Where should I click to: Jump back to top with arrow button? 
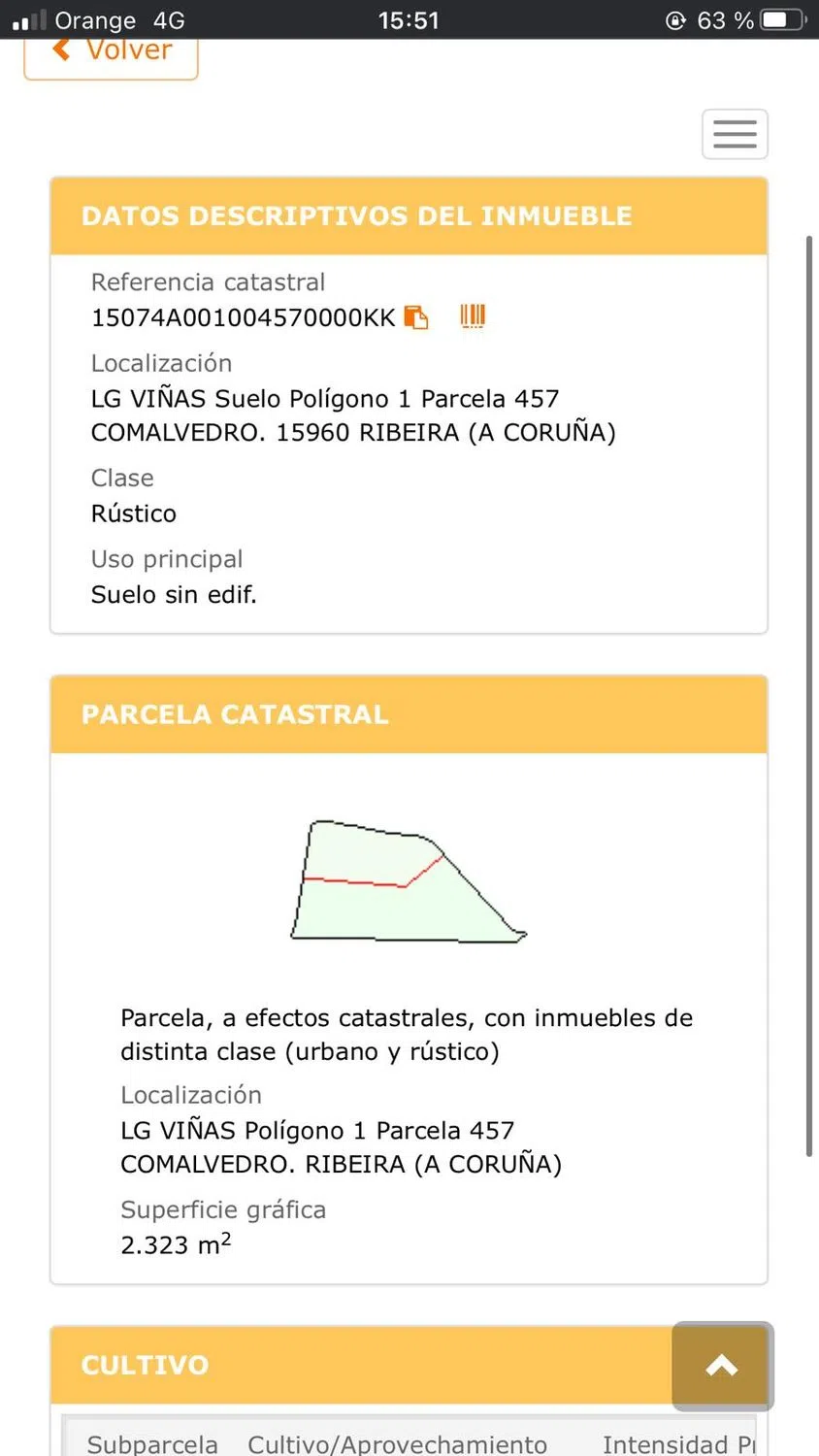pyautogui.click(x=722, y=1366)
